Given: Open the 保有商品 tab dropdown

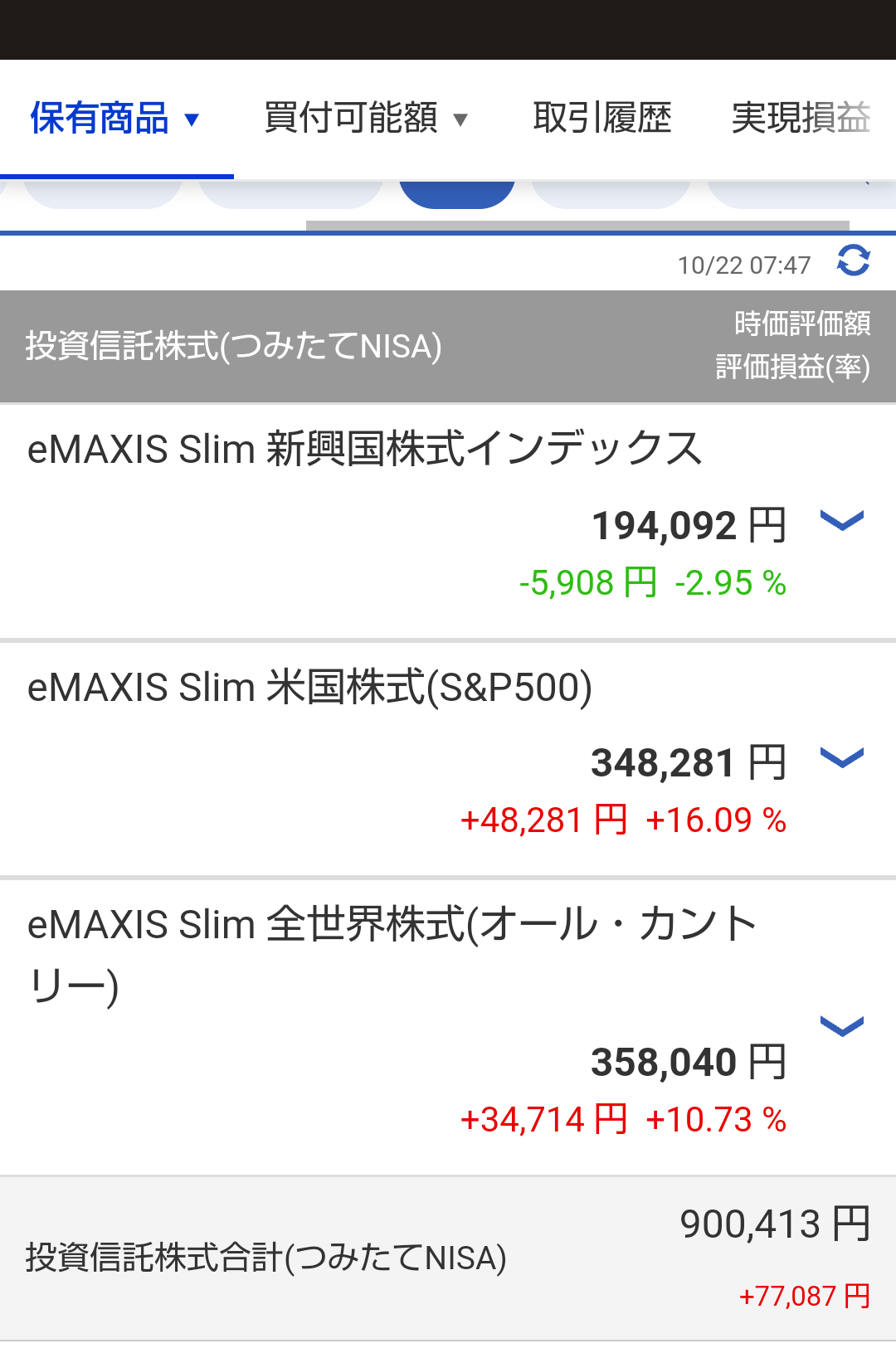Looking at the screenshot, I should coord(116,119).
